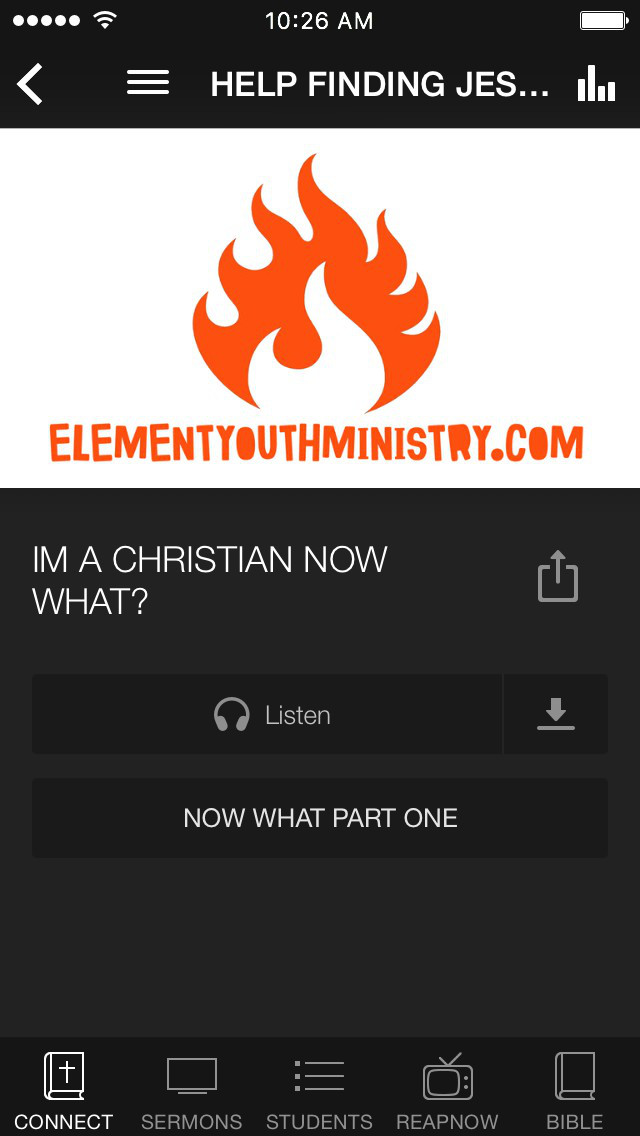Open NOW WHAT PART ONE
This screenshot has height=1136, width=640.
click(x=320, y=818)
